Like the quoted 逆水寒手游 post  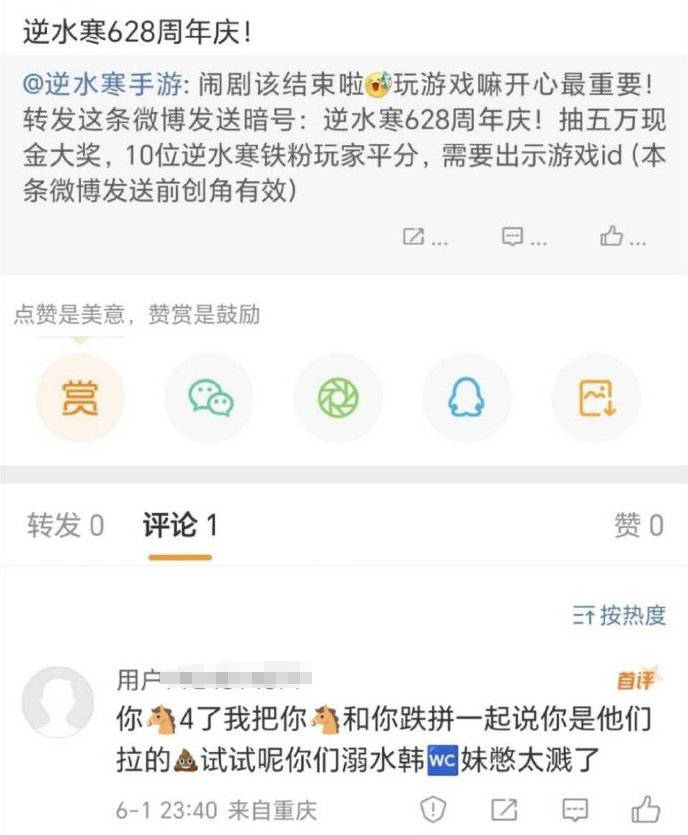click(x=622, y=237)
